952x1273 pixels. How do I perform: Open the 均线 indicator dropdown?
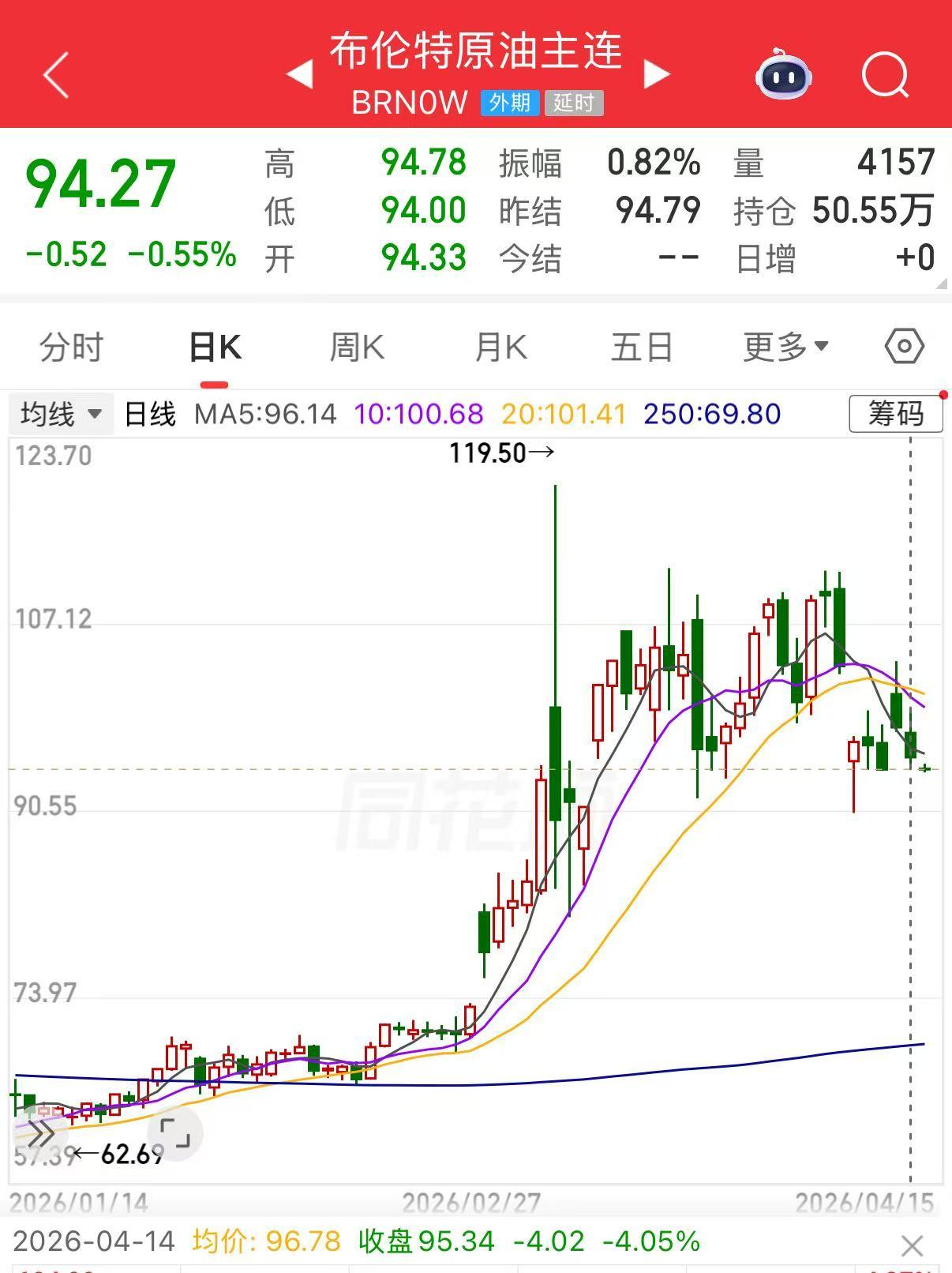[61, 414]
